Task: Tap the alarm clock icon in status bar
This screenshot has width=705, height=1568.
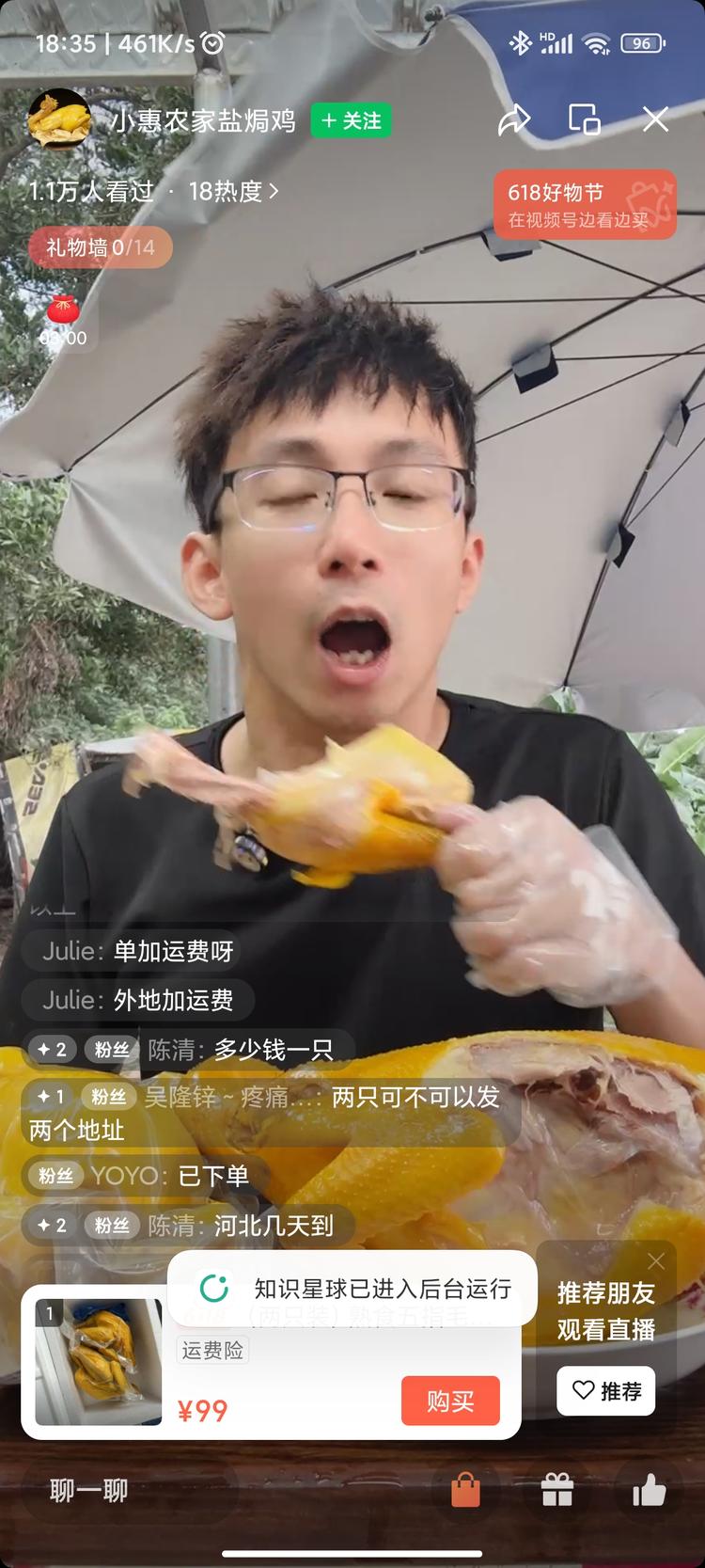Action: point(214,41)
